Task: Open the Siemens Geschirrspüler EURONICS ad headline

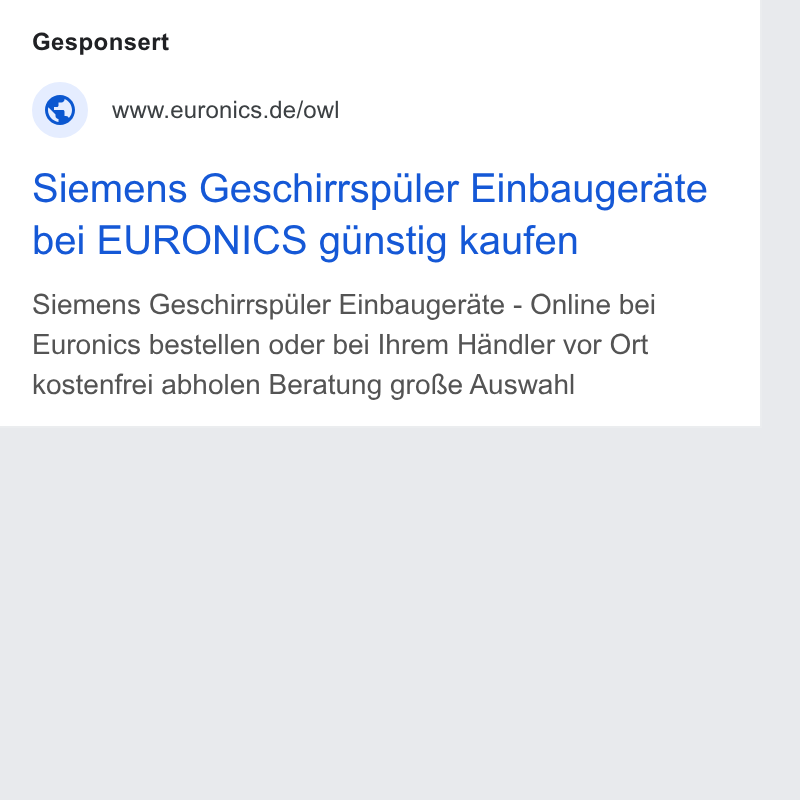Action: pyautogui.click(x=369, y=214)
